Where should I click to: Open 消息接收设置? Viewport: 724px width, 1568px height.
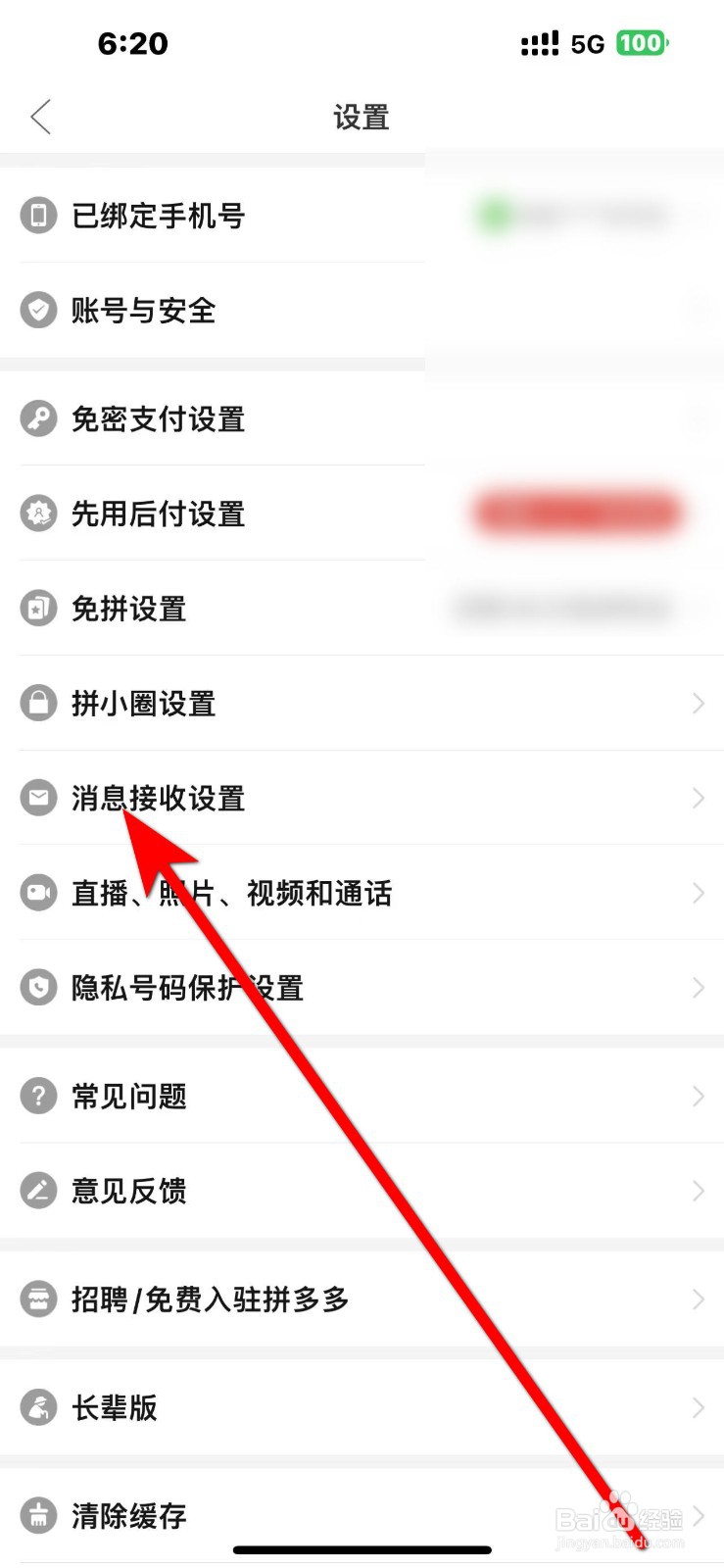[157, 799]
